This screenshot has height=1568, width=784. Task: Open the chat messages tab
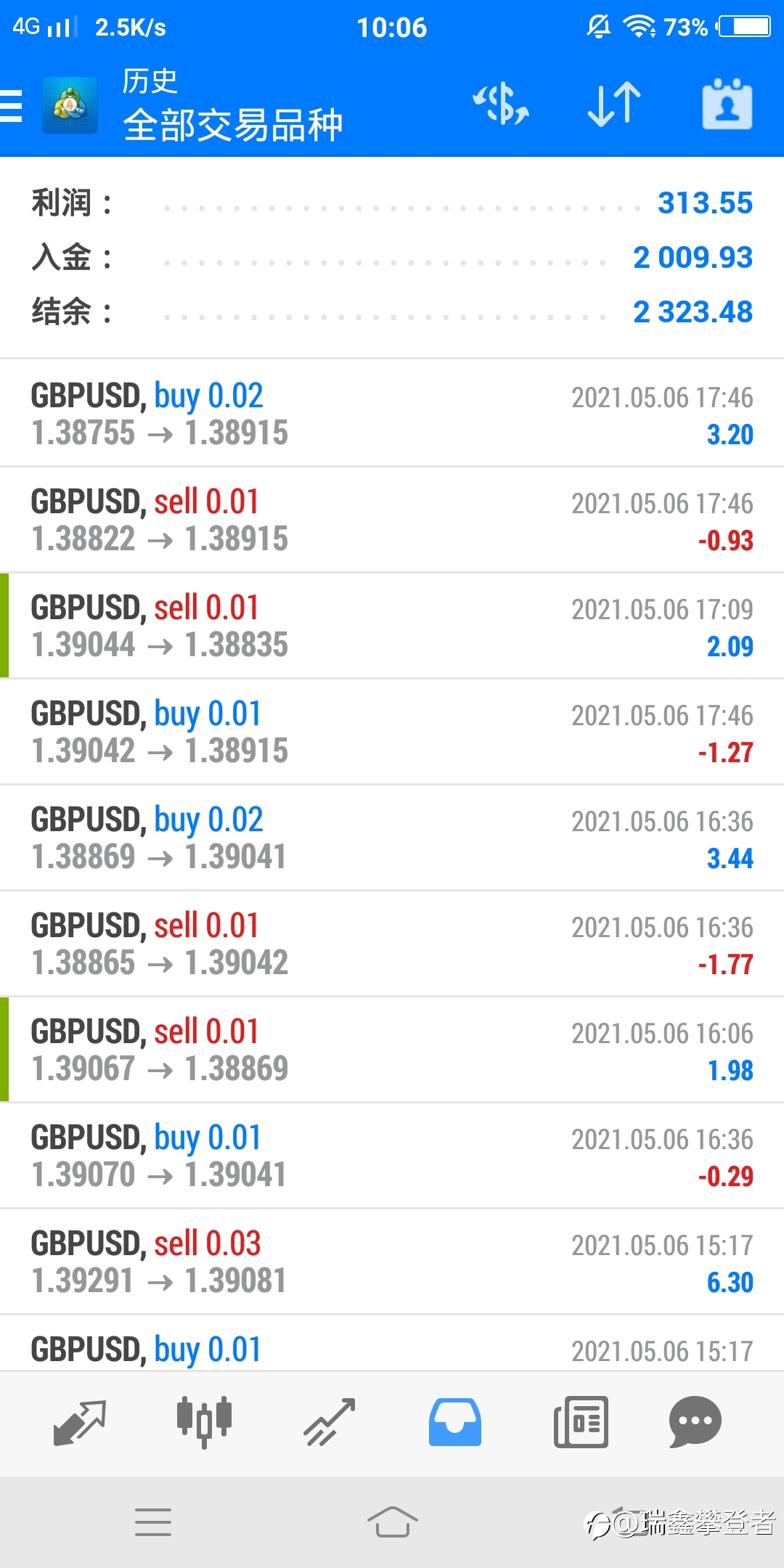(695, 1422)
